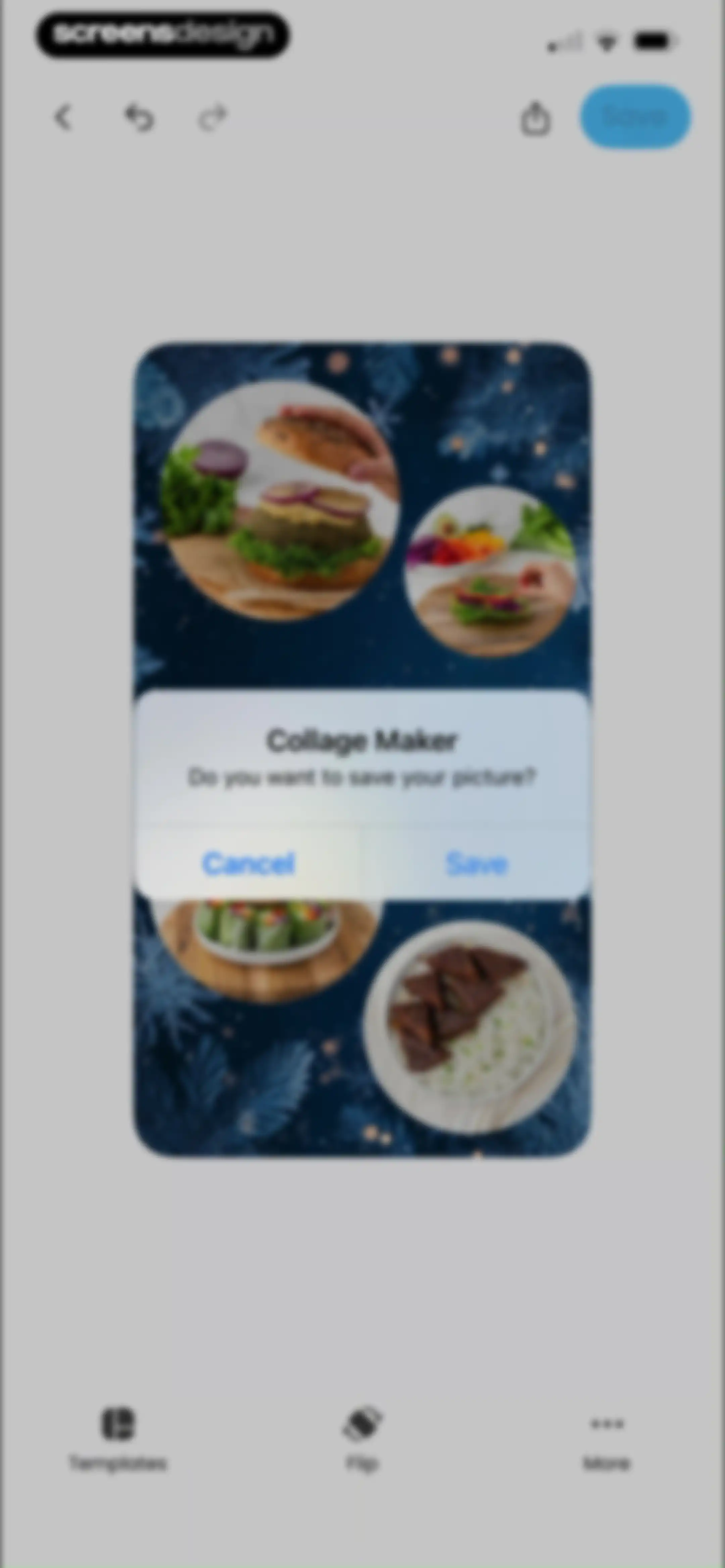This screenshot has height=1568, width=725.
Task: Go back with the top-left arrow
Action: click(x=63, y=118)
